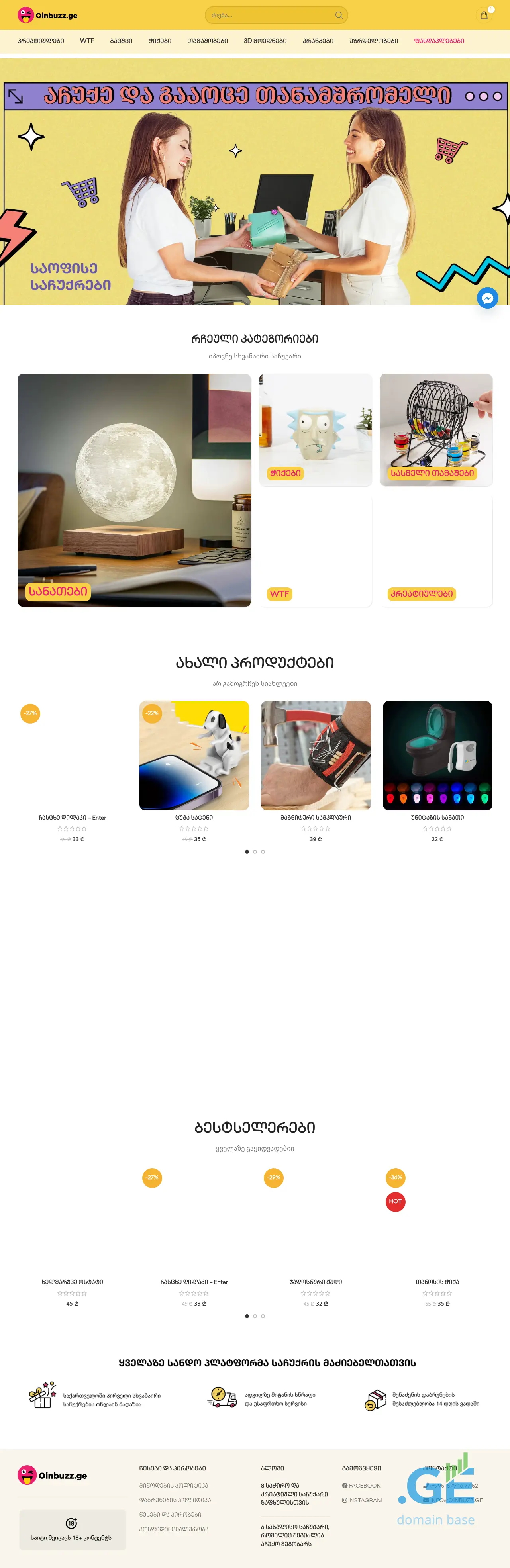Open the ჭიქები category tile
Image resolution: width=510 pixels, height=1568 pixels.
(x=315, y=430)
